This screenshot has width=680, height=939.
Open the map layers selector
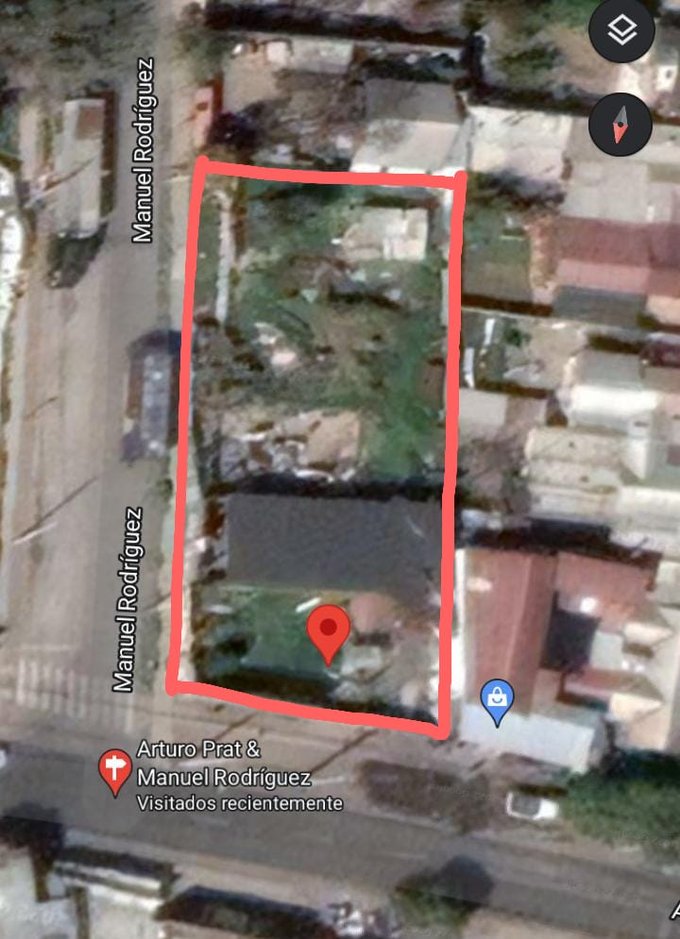tap(622, 32)
